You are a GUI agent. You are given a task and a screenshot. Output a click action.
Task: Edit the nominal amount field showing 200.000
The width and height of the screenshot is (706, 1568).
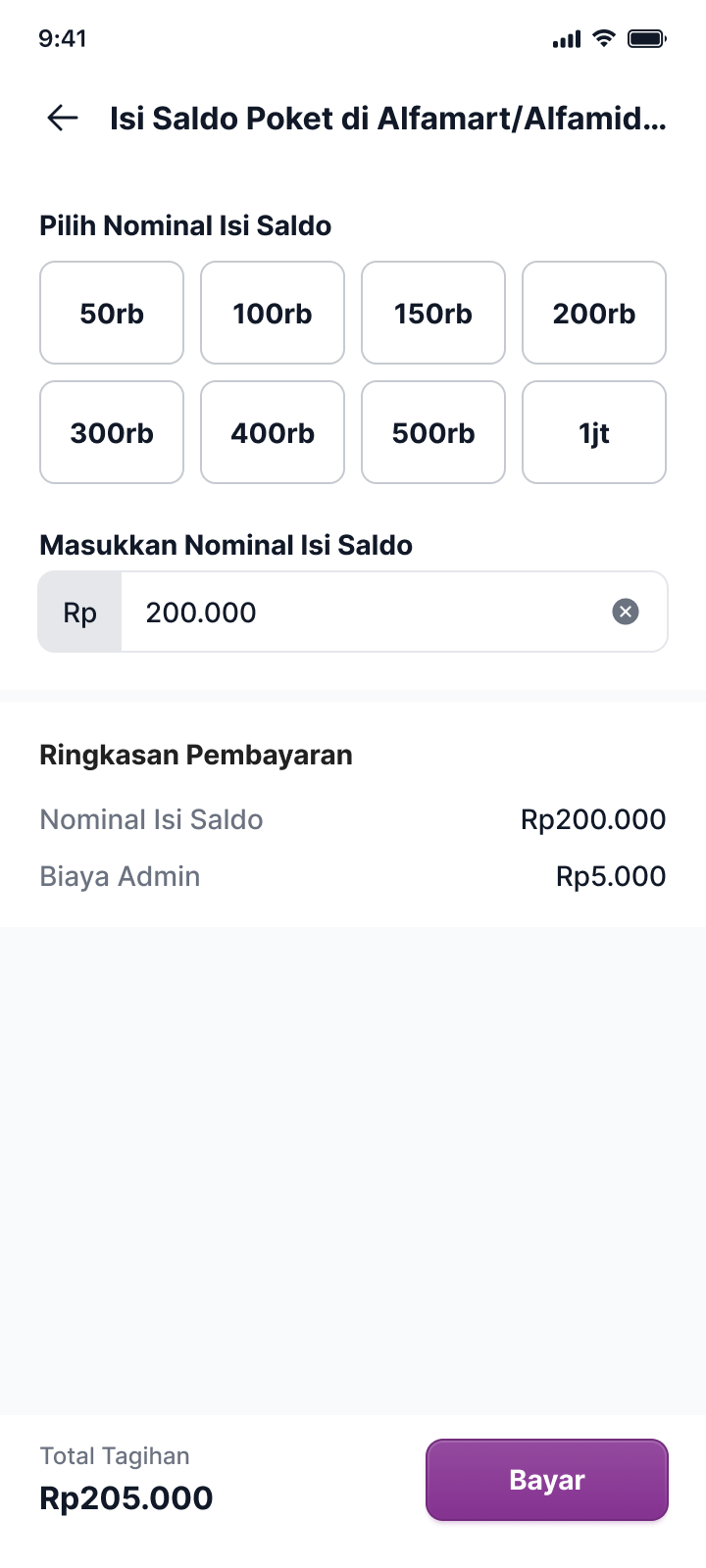tap(363, 612)
